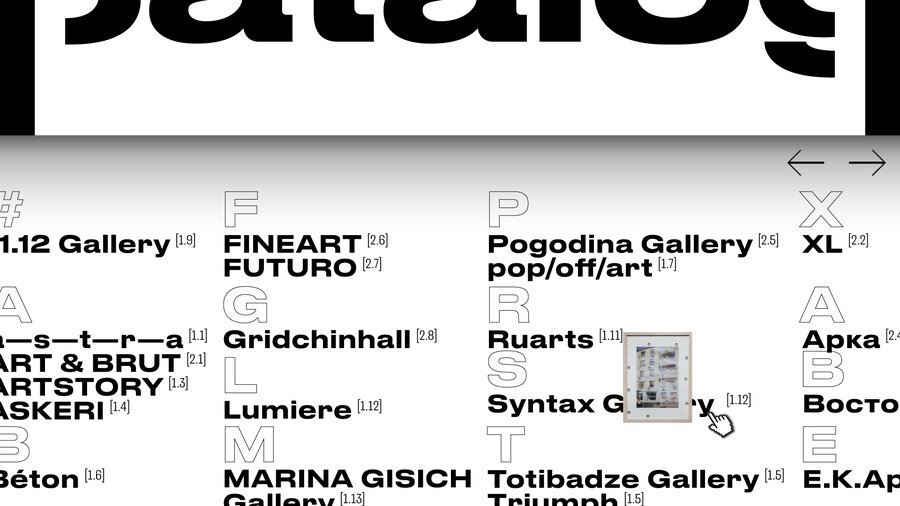Open the ART & BRUT entry

pyautogui.click(x=90, y=363)
